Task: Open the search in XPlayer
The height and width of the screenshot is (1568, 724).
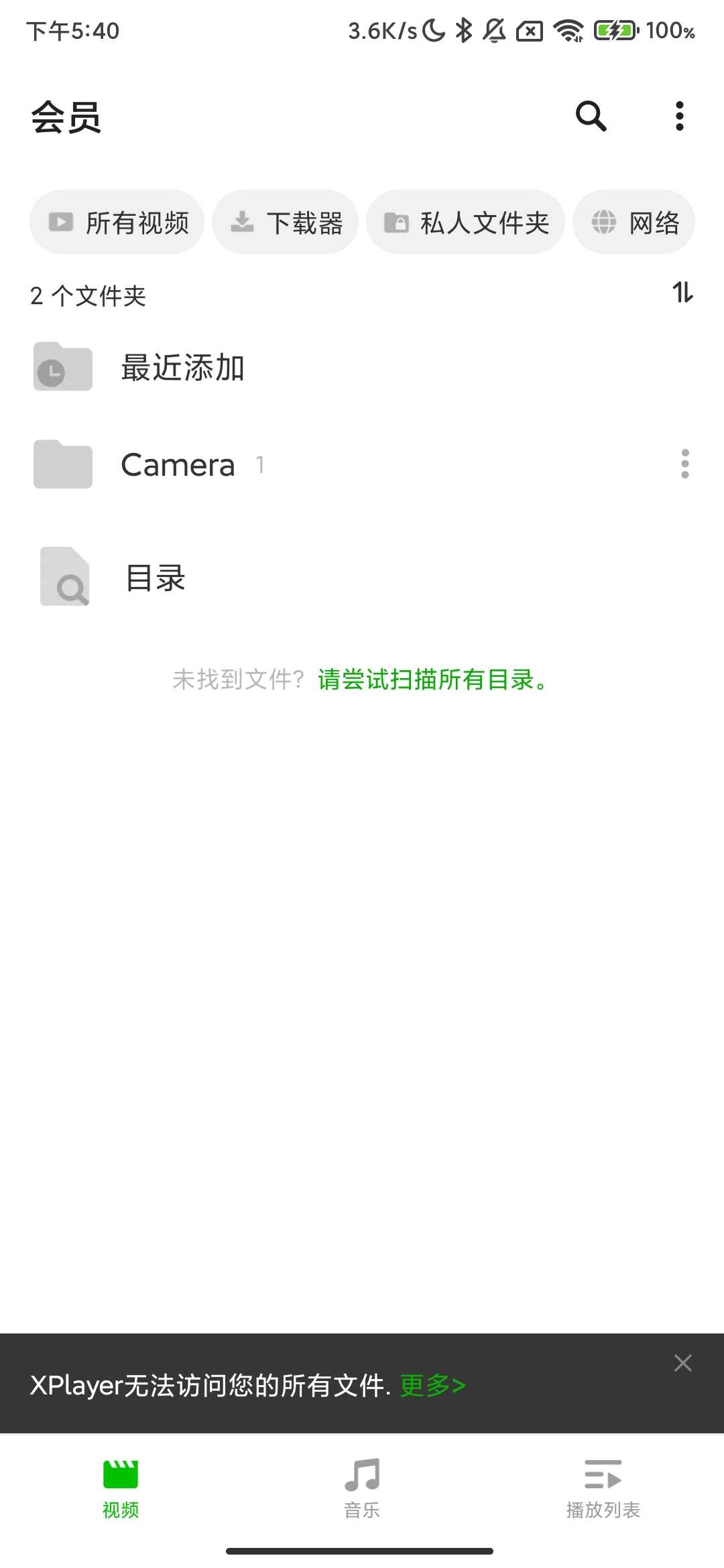Action: coord(589,116)
